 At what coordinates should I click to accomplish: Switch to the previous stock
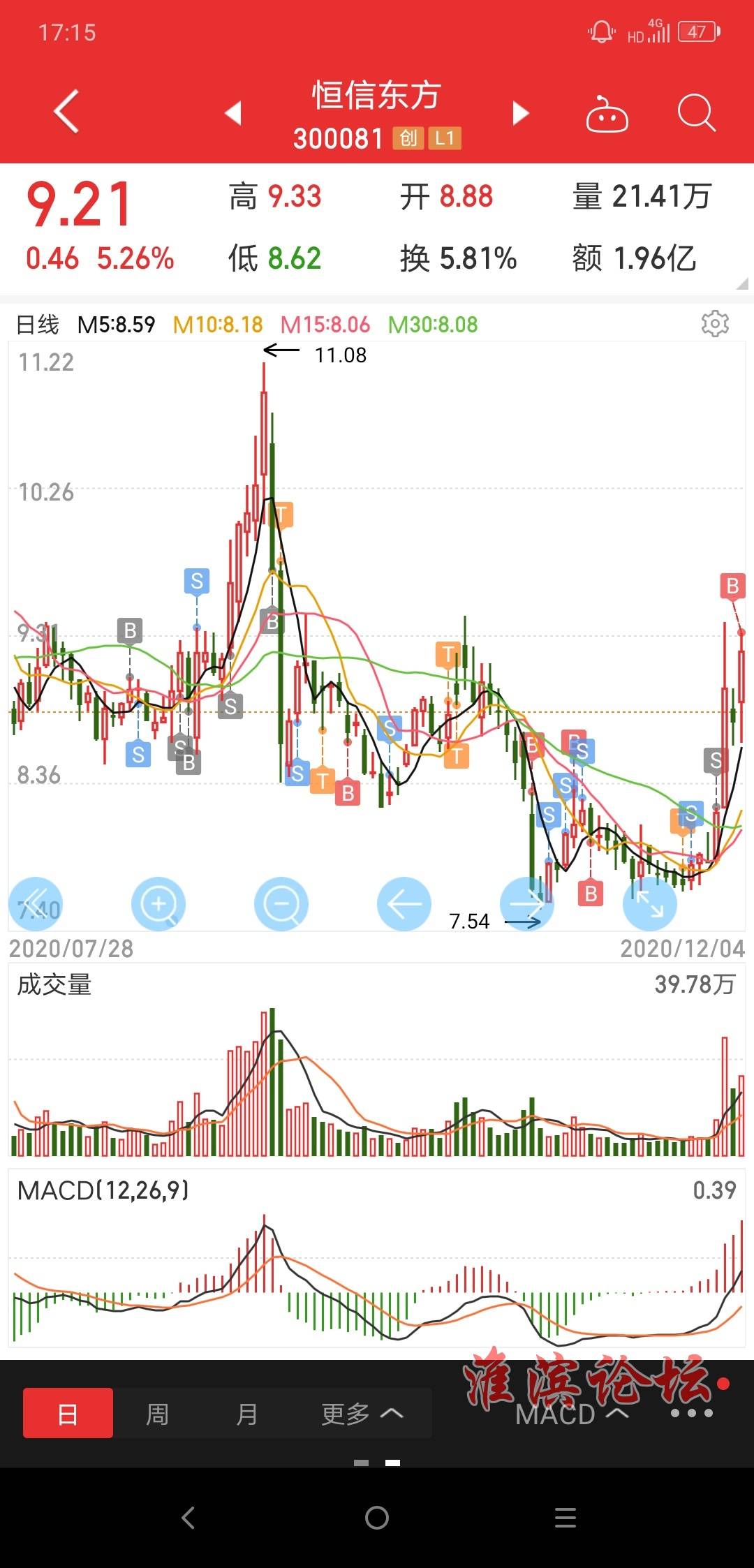[x=233, y=112]
